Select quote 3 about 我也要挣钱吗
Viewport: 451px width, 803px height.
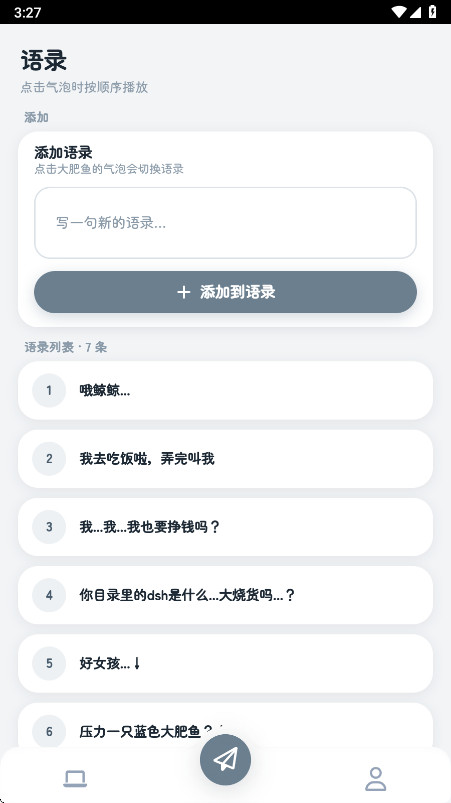click(x=225, y=527)
